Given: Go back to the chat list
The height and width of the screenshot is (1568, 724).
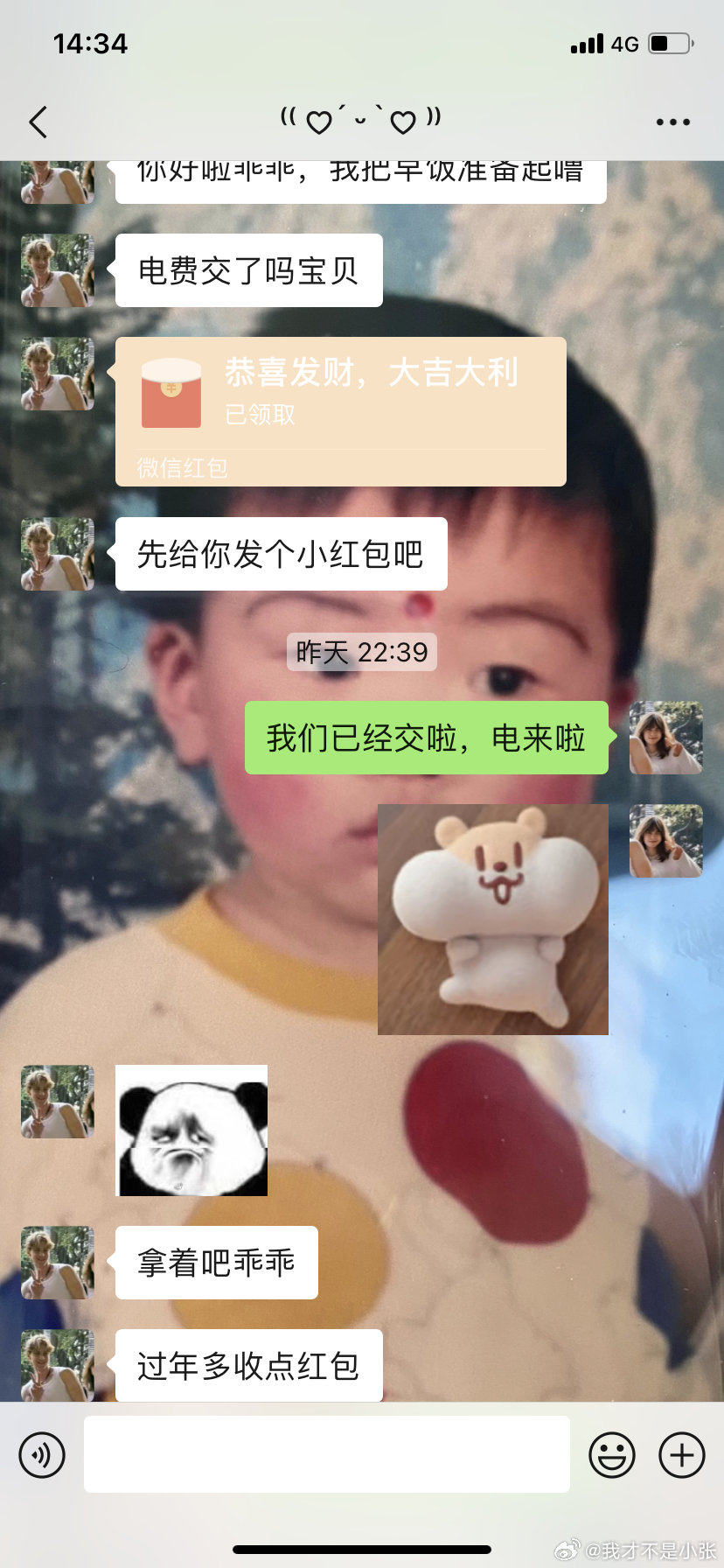Looking at the screenshot, I should pos(38,122).
